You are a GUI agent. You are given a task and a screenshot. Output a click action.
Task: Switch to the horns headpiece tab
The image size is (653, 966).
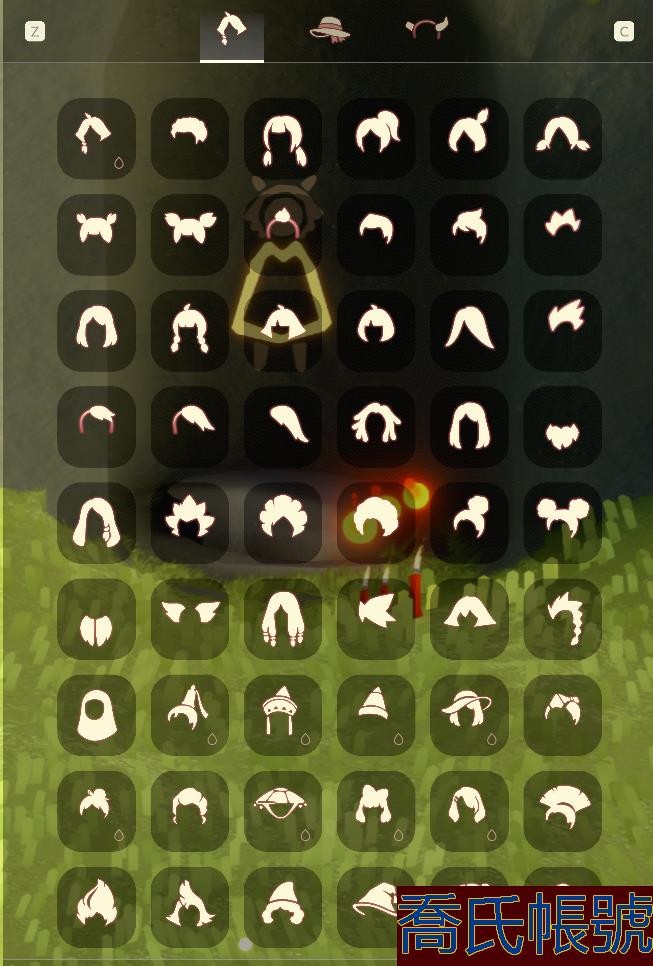(427, 30)
